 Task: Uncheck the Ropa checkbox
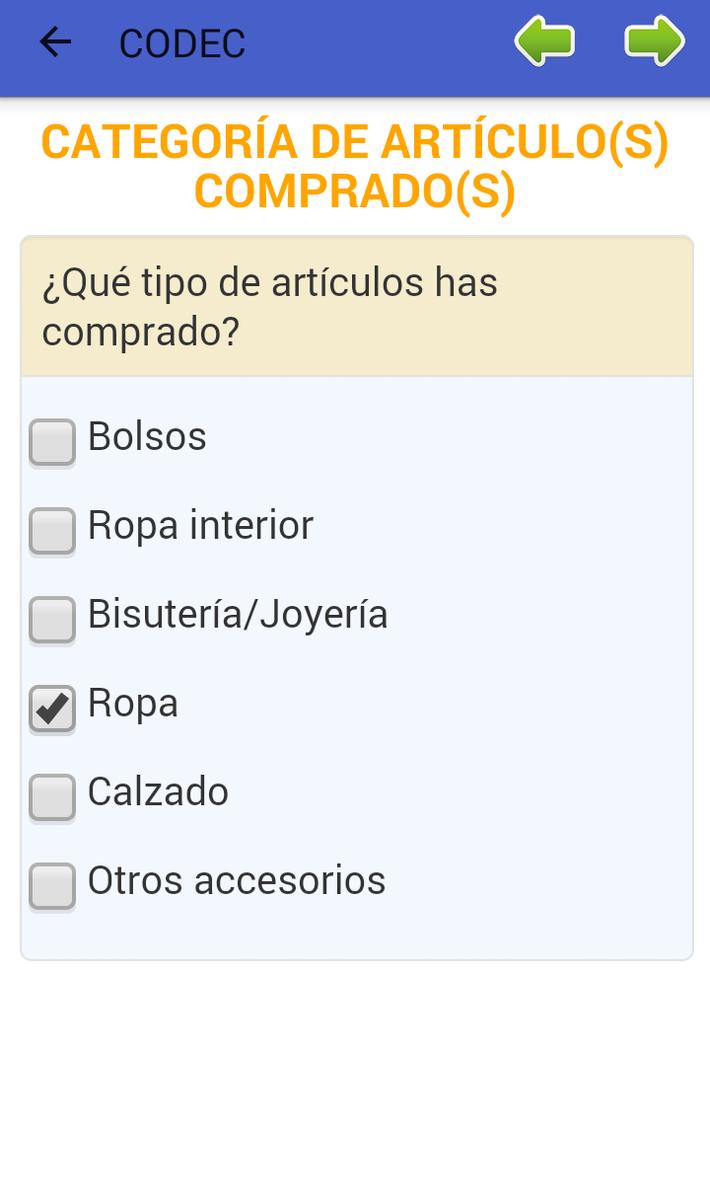pos(52,709)
